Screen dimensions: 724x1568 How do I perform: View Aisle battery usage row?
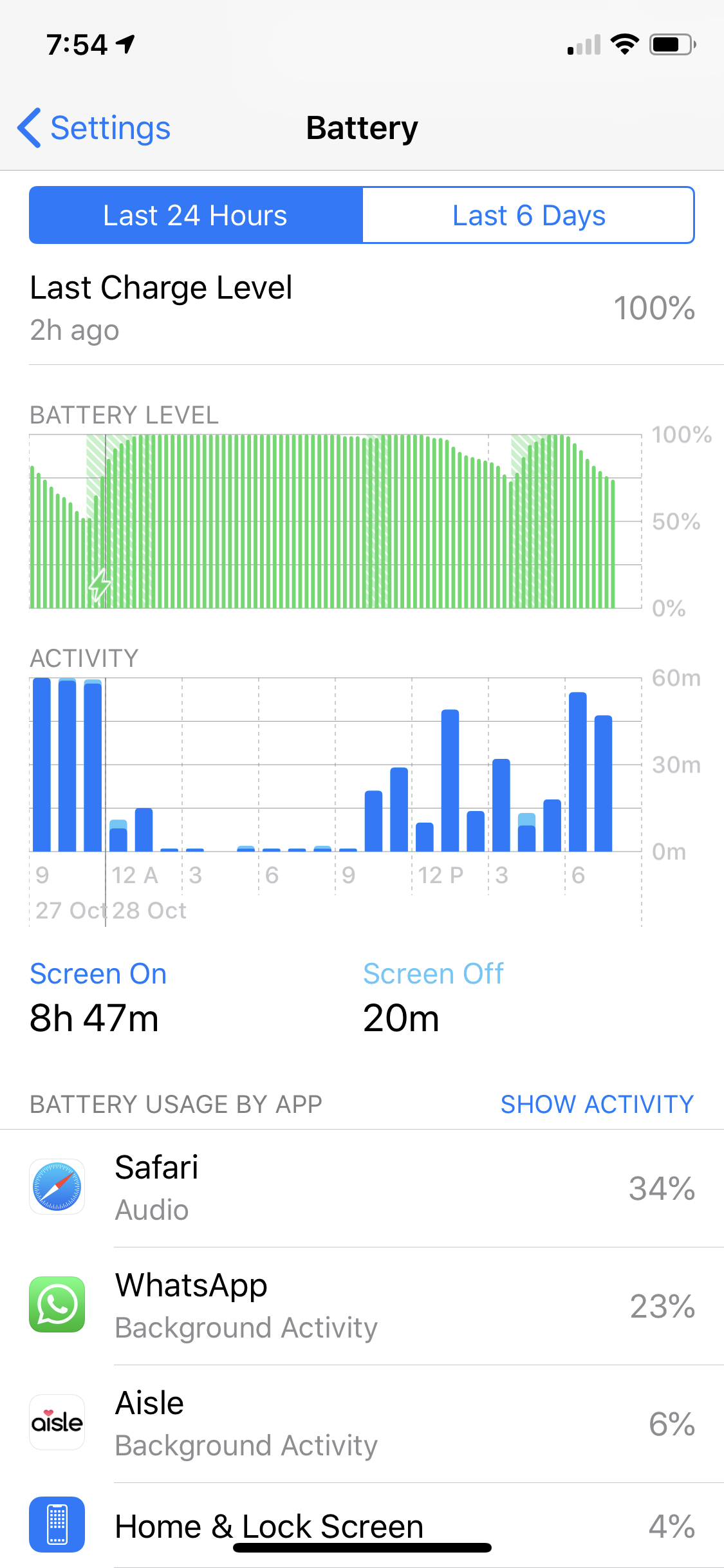[x=362, y=1424]
